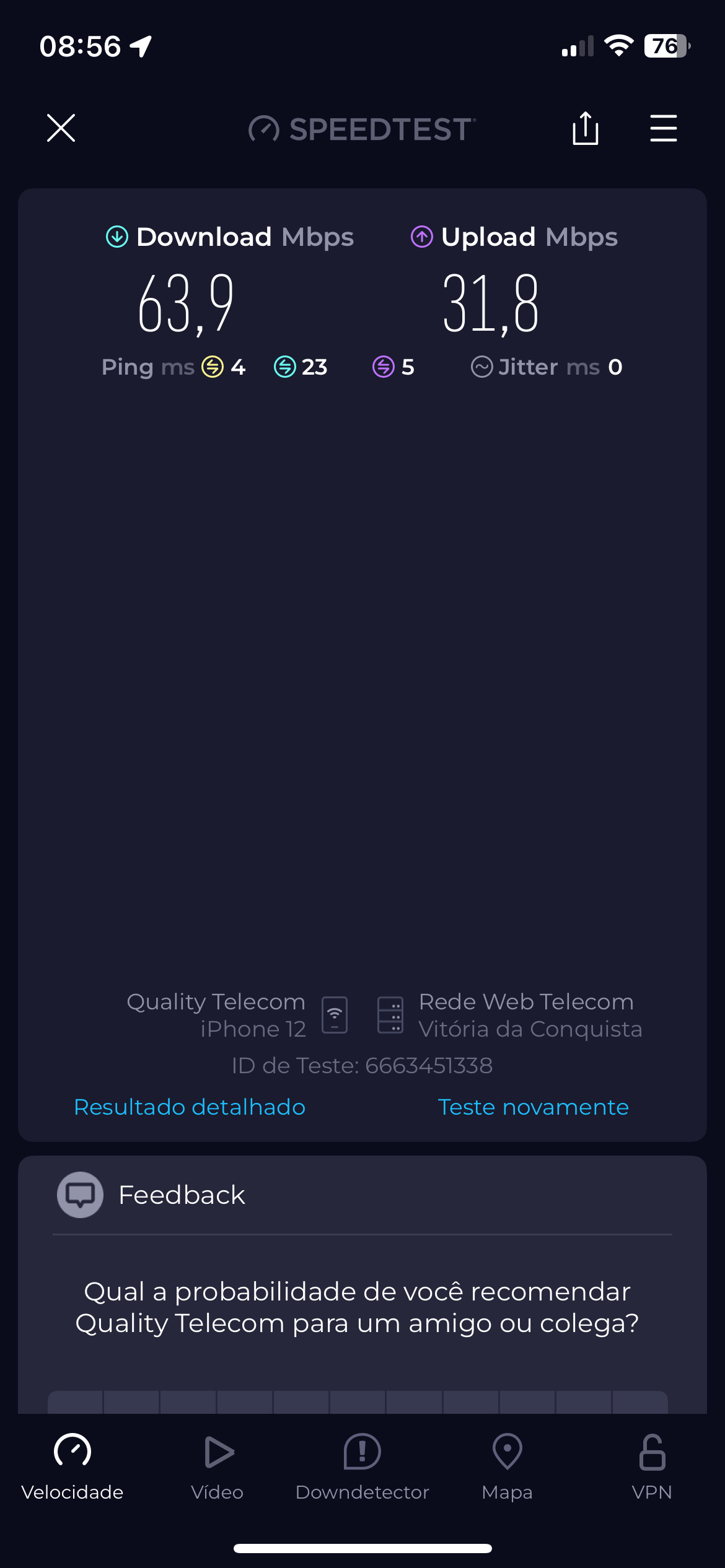Screen dimensions: 725x1568
Task: Share the speed test result
Action: tap(585, 128)
